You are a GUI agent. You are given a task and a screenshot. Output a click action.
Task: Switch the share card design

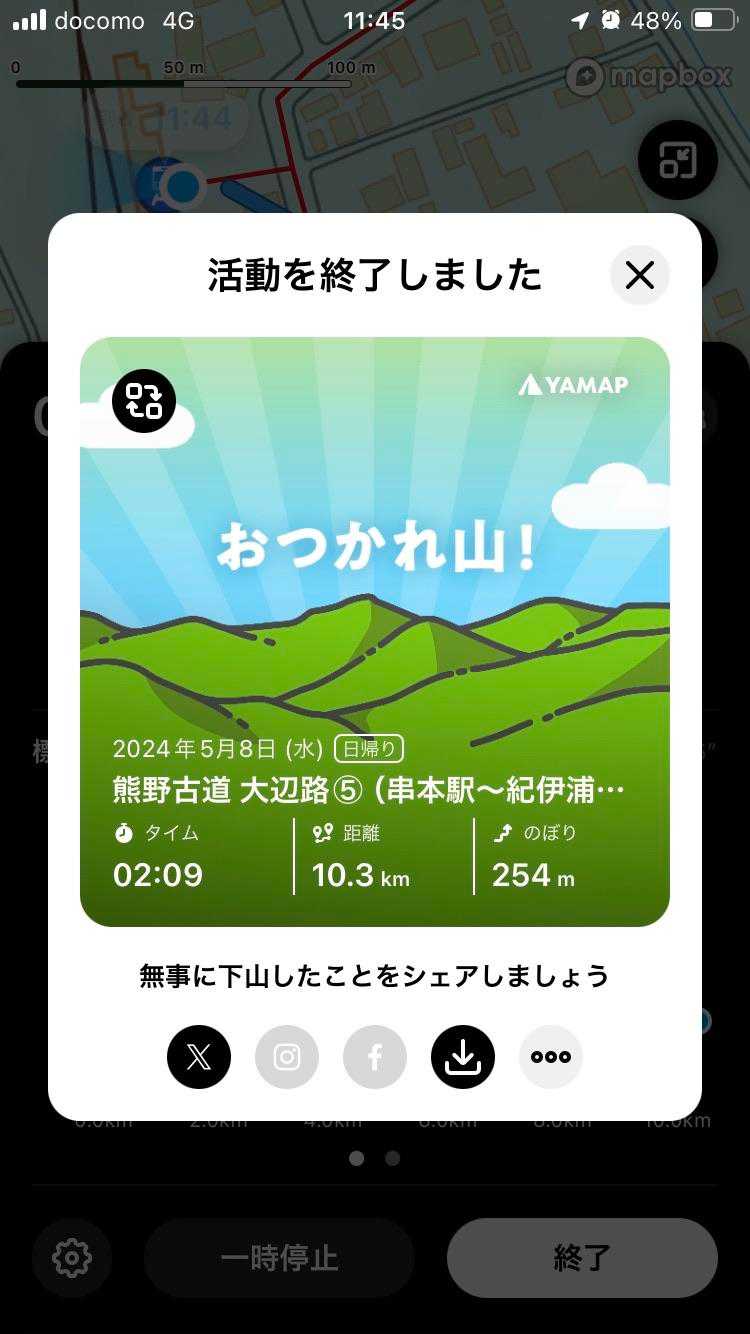[x=144, y=401]
